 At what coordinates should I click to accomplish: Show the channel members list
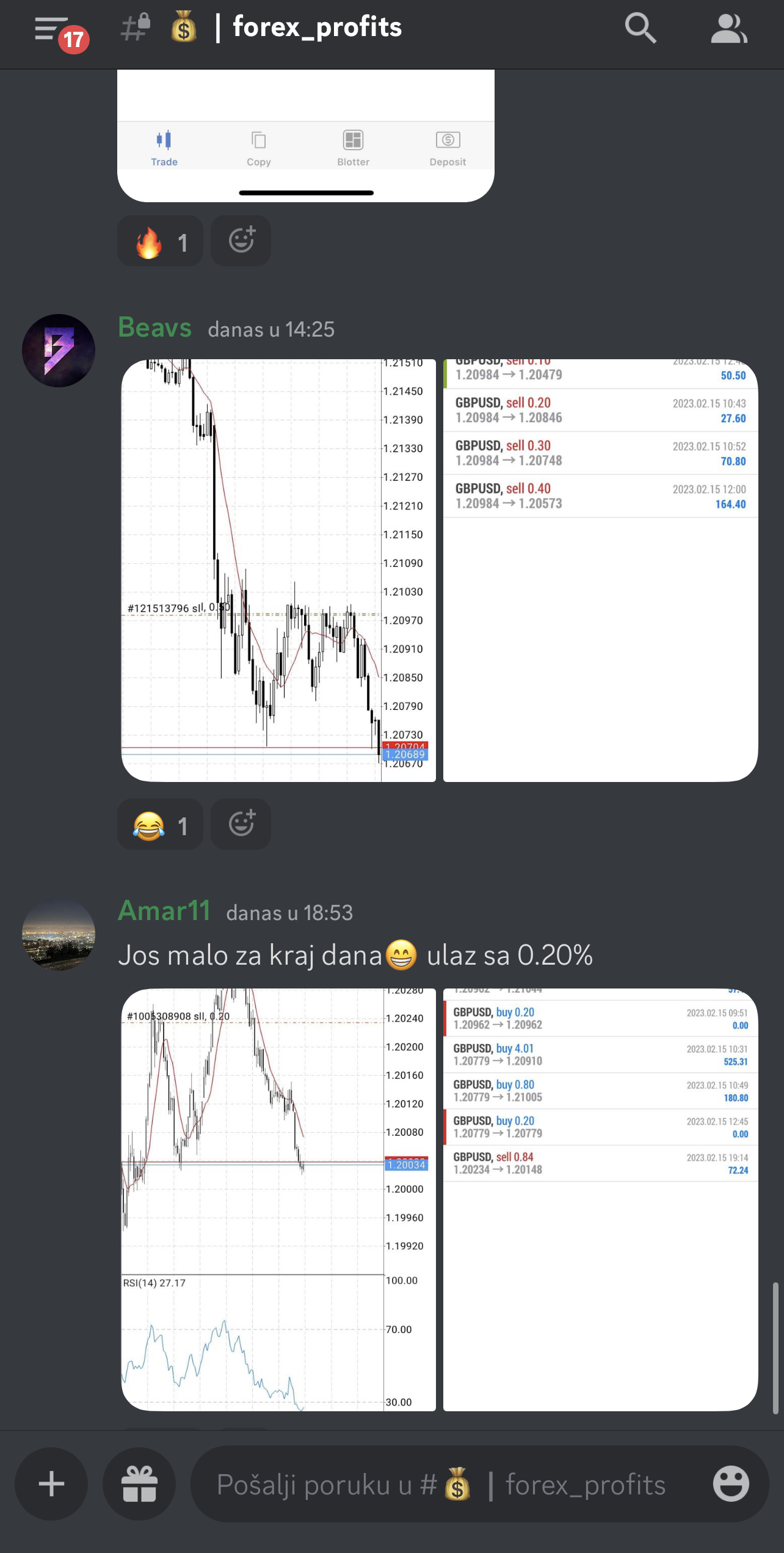pos(728,29)
